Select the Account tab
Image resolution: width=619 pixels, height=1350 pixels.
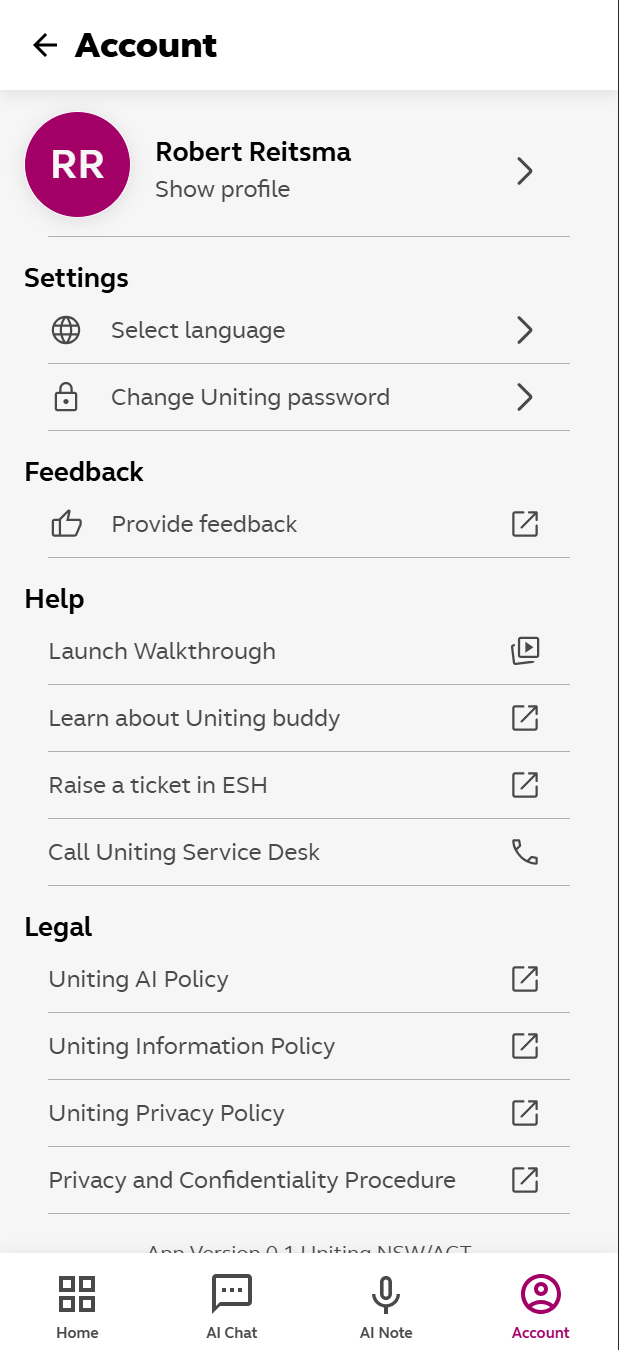(540, 1306)
